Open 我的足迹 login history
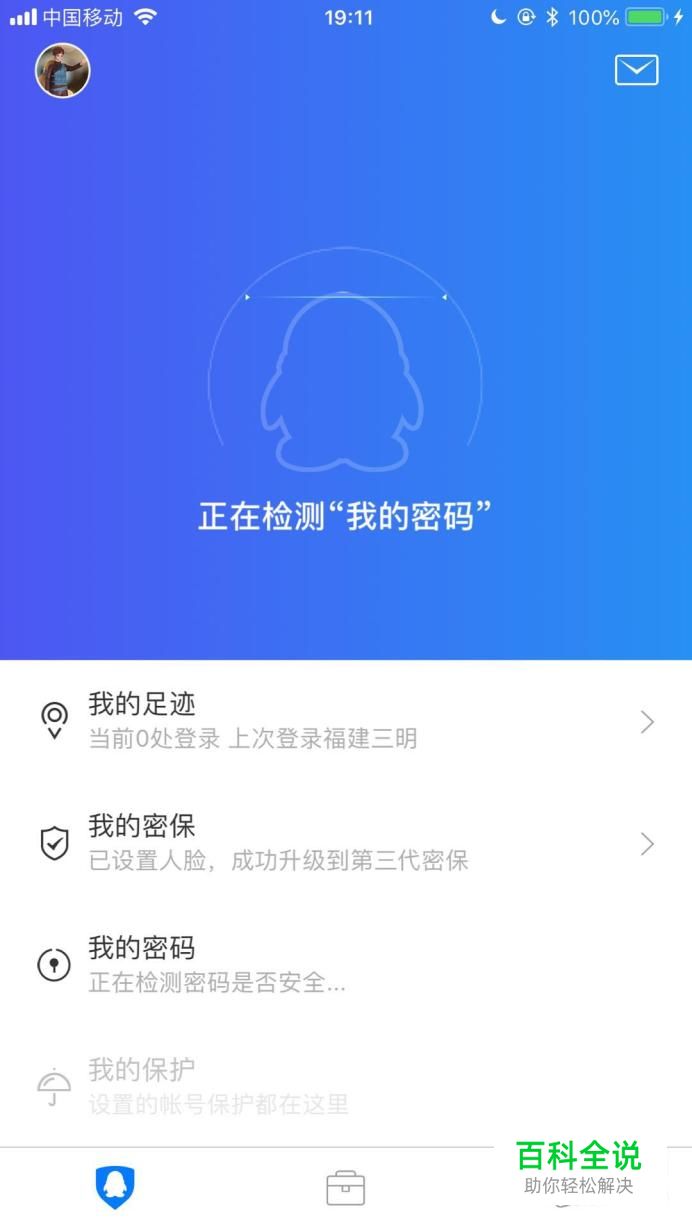This screenshot has height=1230, width=692. tap(345, 721)
